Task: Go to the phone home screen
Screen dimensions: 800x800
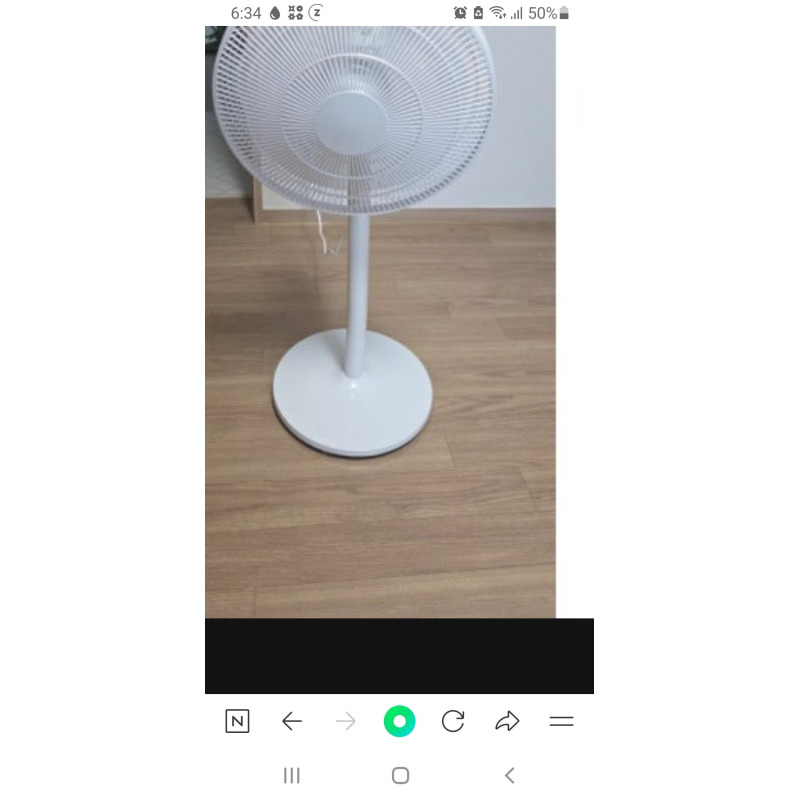Action: [x=401, y=776]
